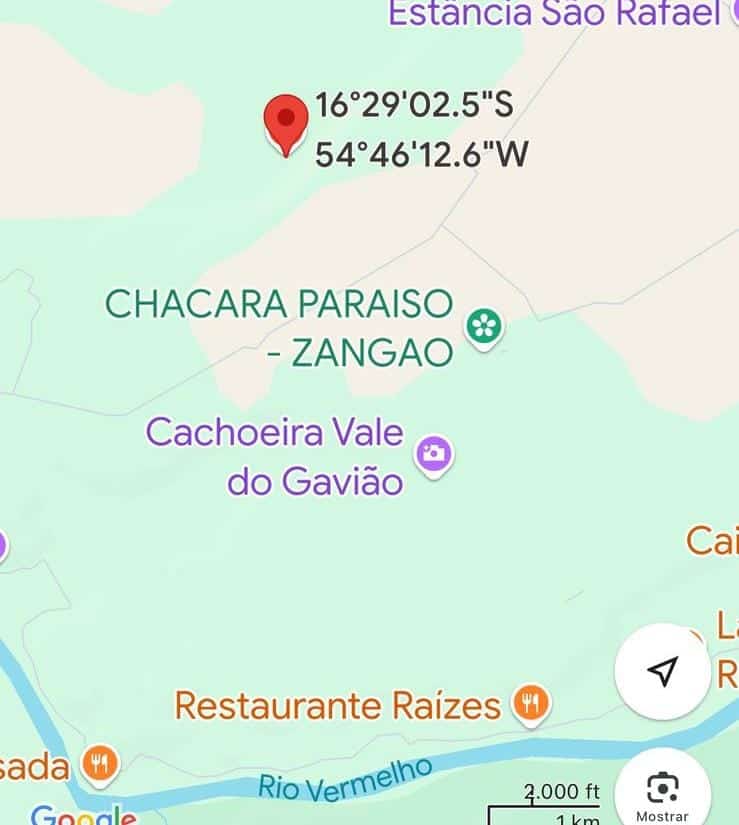The width and height of the screenshot is (739, 825).
Task: Open the Mostrar lens button
Action: [662, 791]
